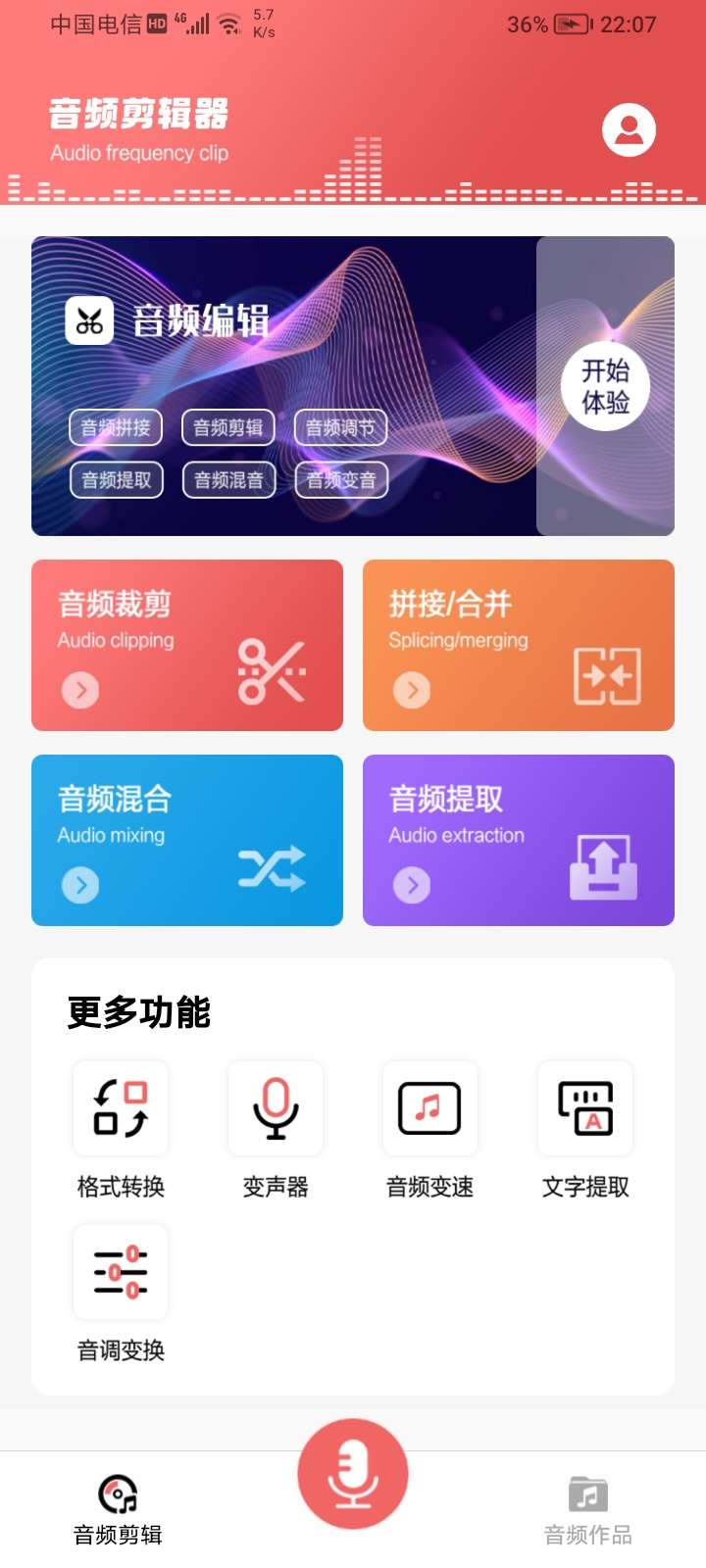Open the 音频裁剪 card
Screen dimensions: 706x1568
click(187, 645)
